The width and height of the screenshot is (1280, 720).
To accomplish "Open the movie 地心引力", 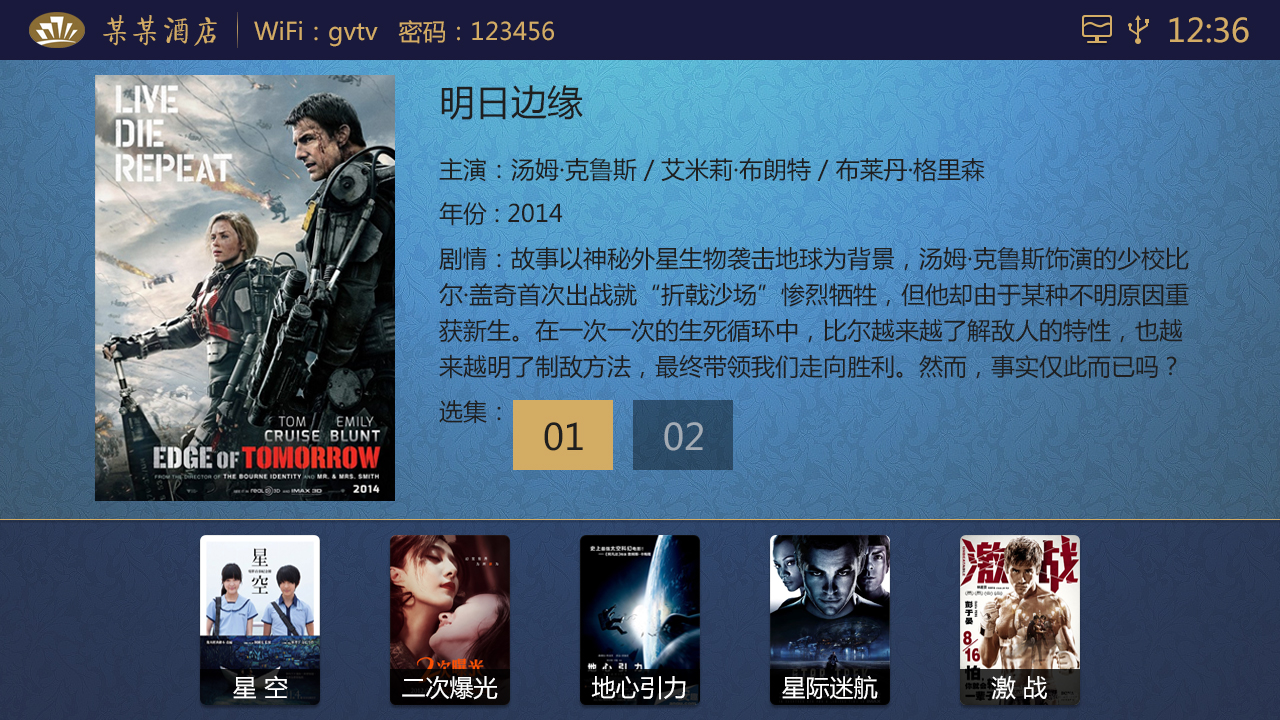I will tap(640, 618).
